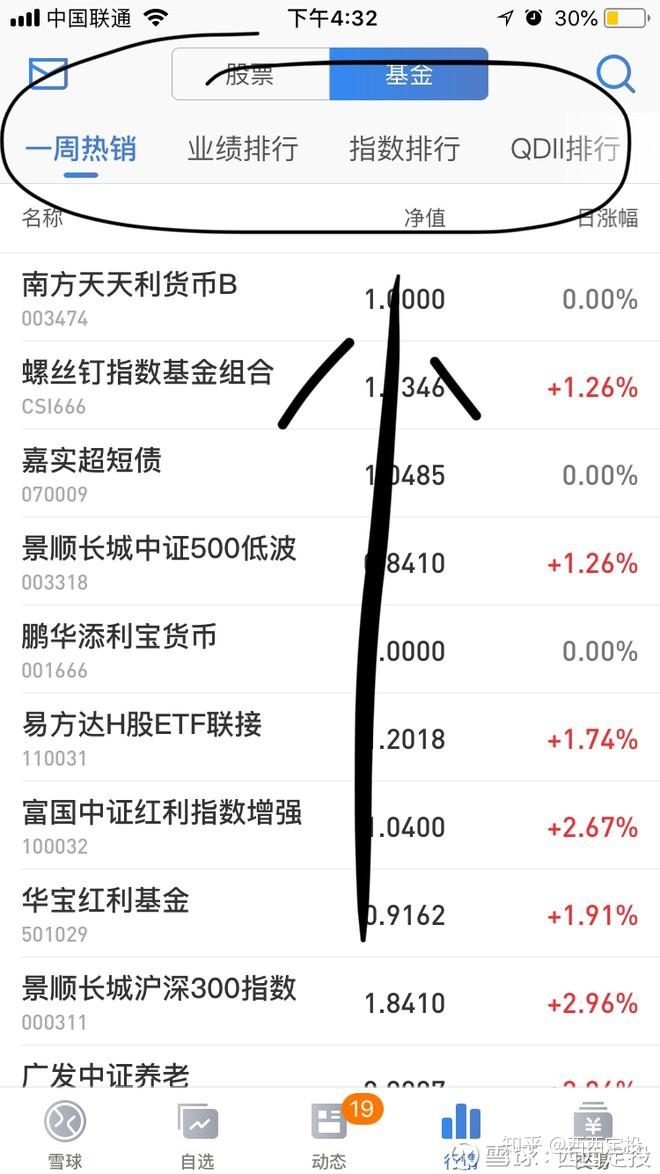Open the QDII排行 tab
Image resolution: width=660 pixels, height=1174 pixels.
pyautogui.click(x=565, y=150)
